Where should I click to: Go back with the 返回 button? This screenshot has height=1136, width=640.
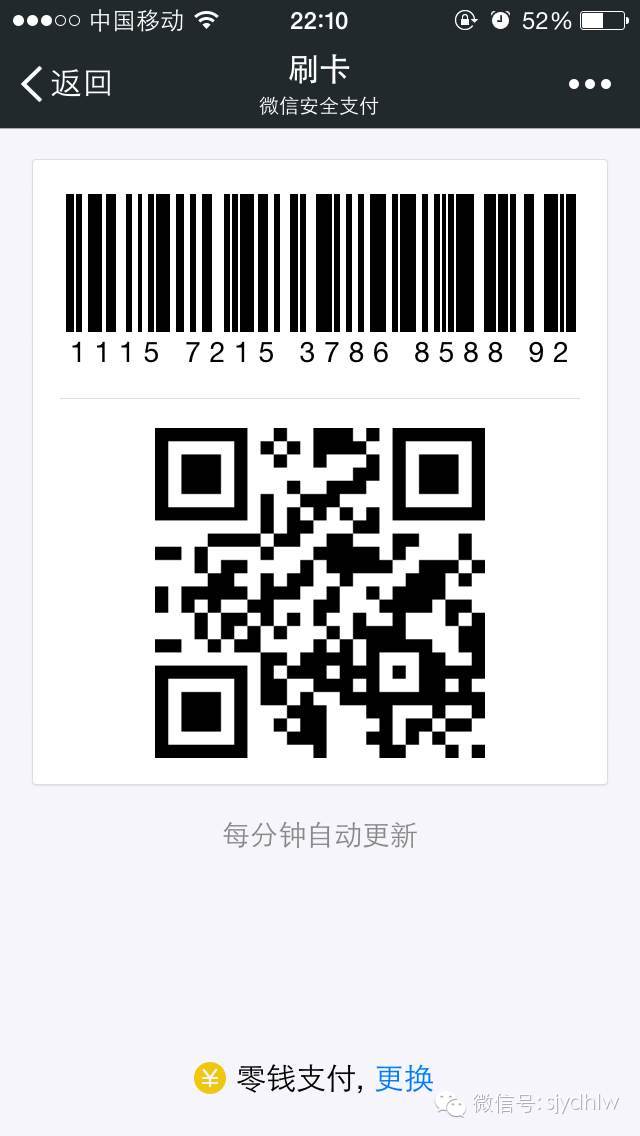click(66, 84)
